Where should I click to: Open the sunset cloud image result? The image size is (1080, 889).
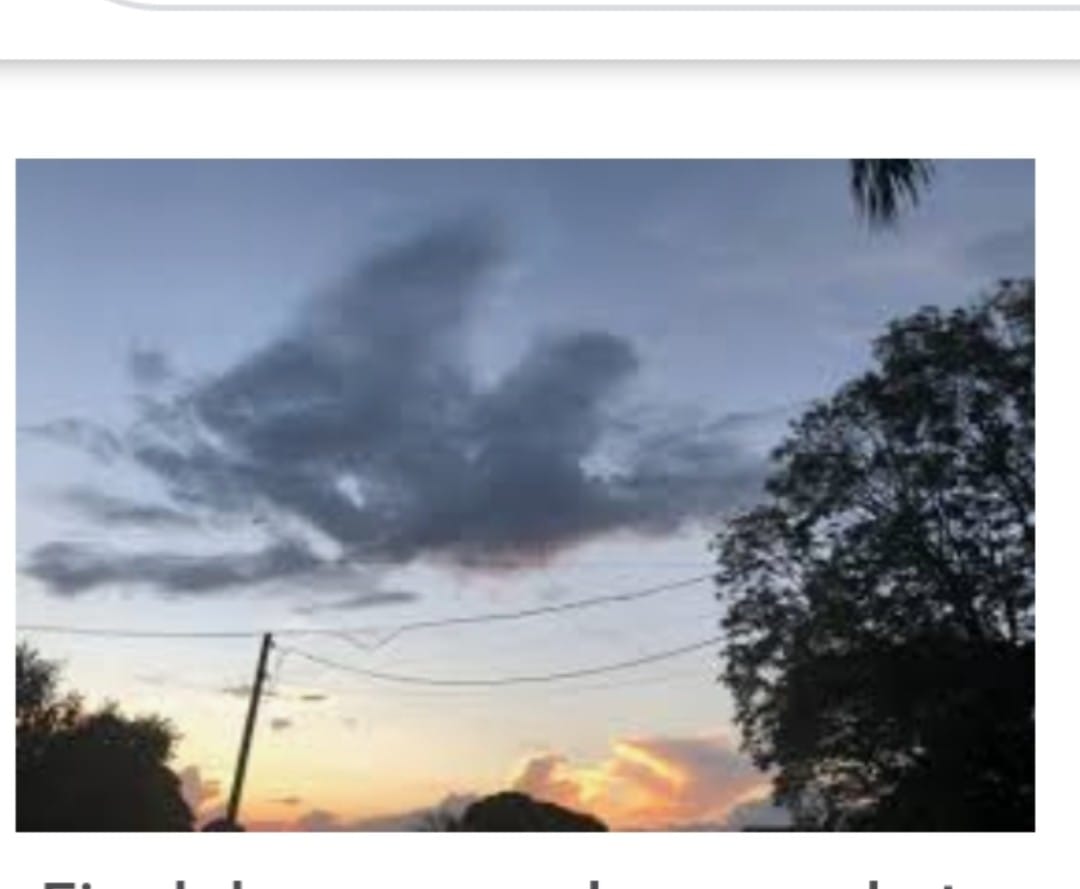click(x=525, y=495)
